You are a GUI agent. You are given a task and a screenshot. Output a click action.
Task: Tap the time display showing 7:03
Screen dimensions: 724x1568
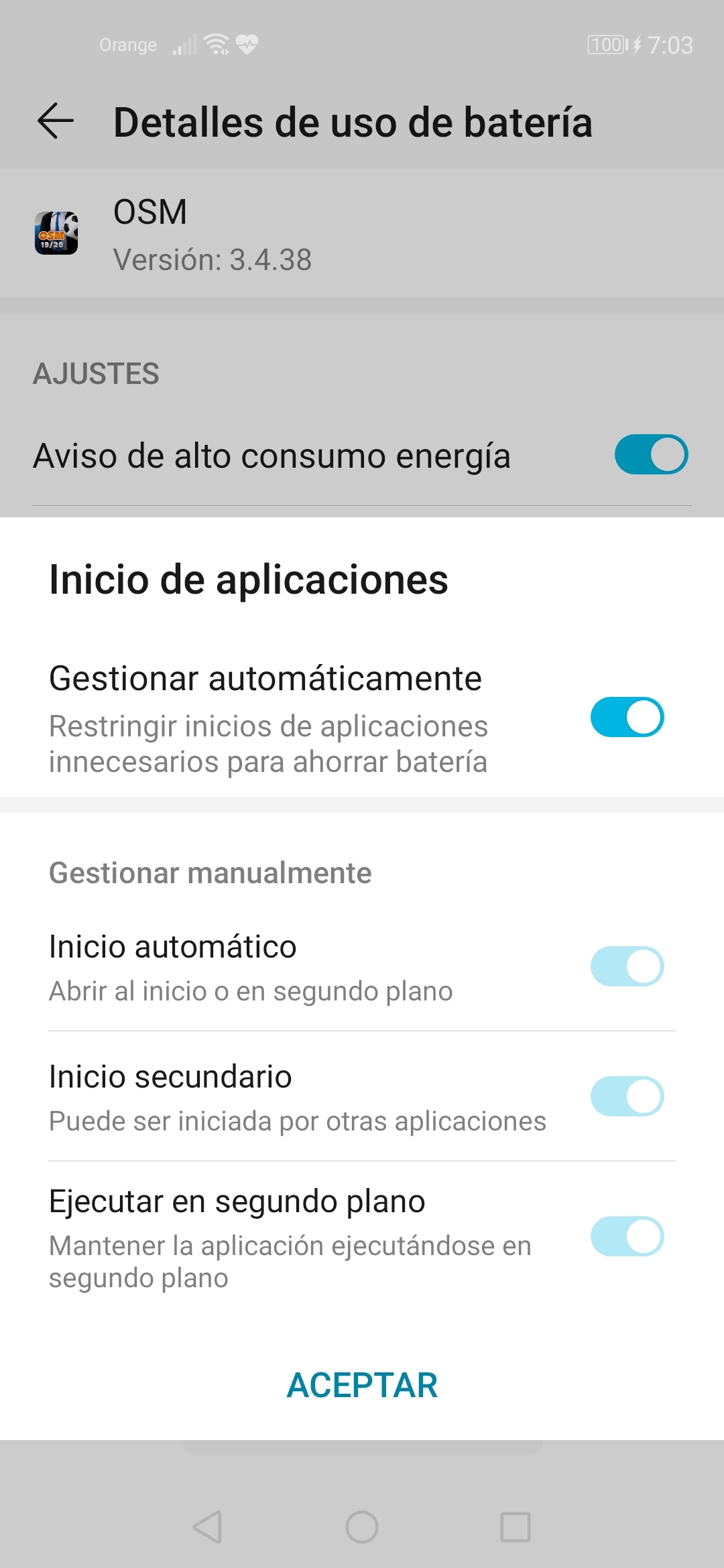[670, 45]
